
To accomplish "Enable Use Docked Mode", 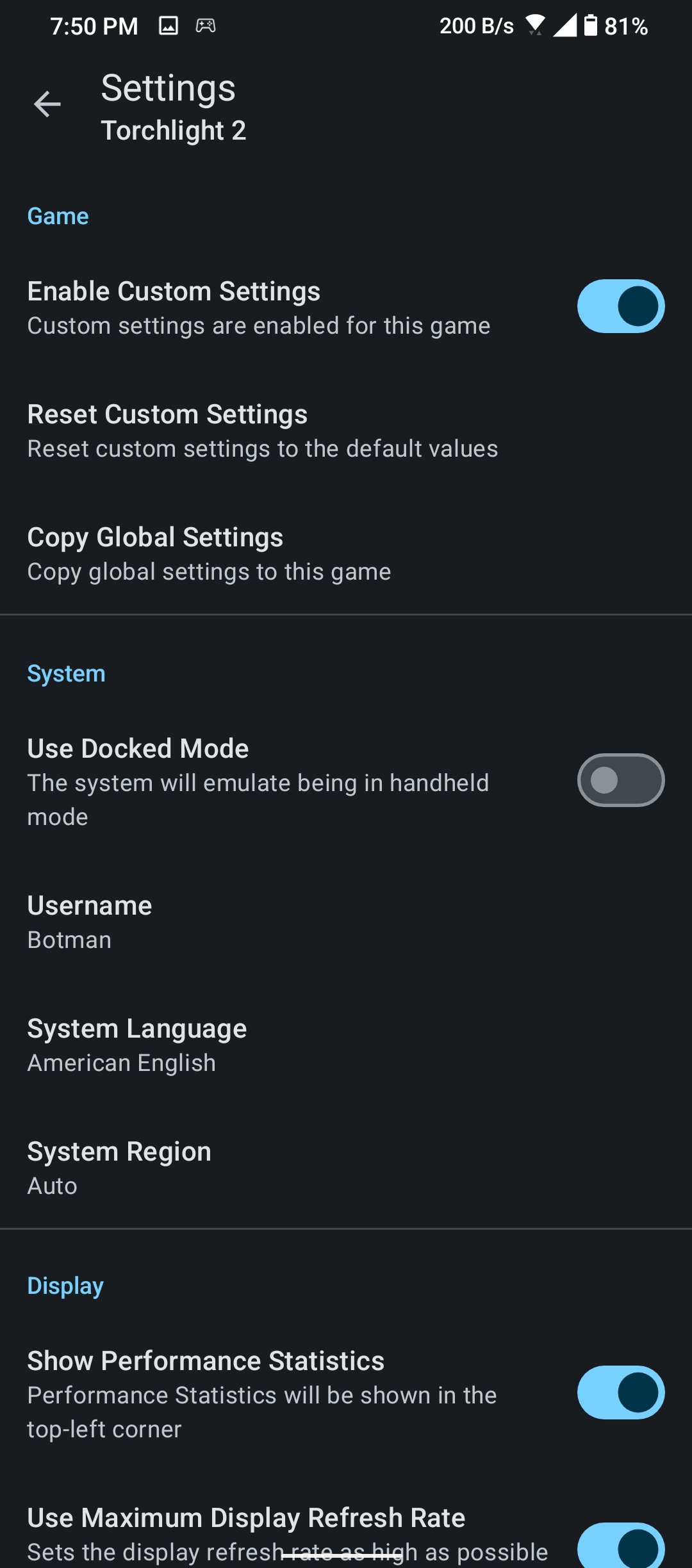I will [620, 780].
